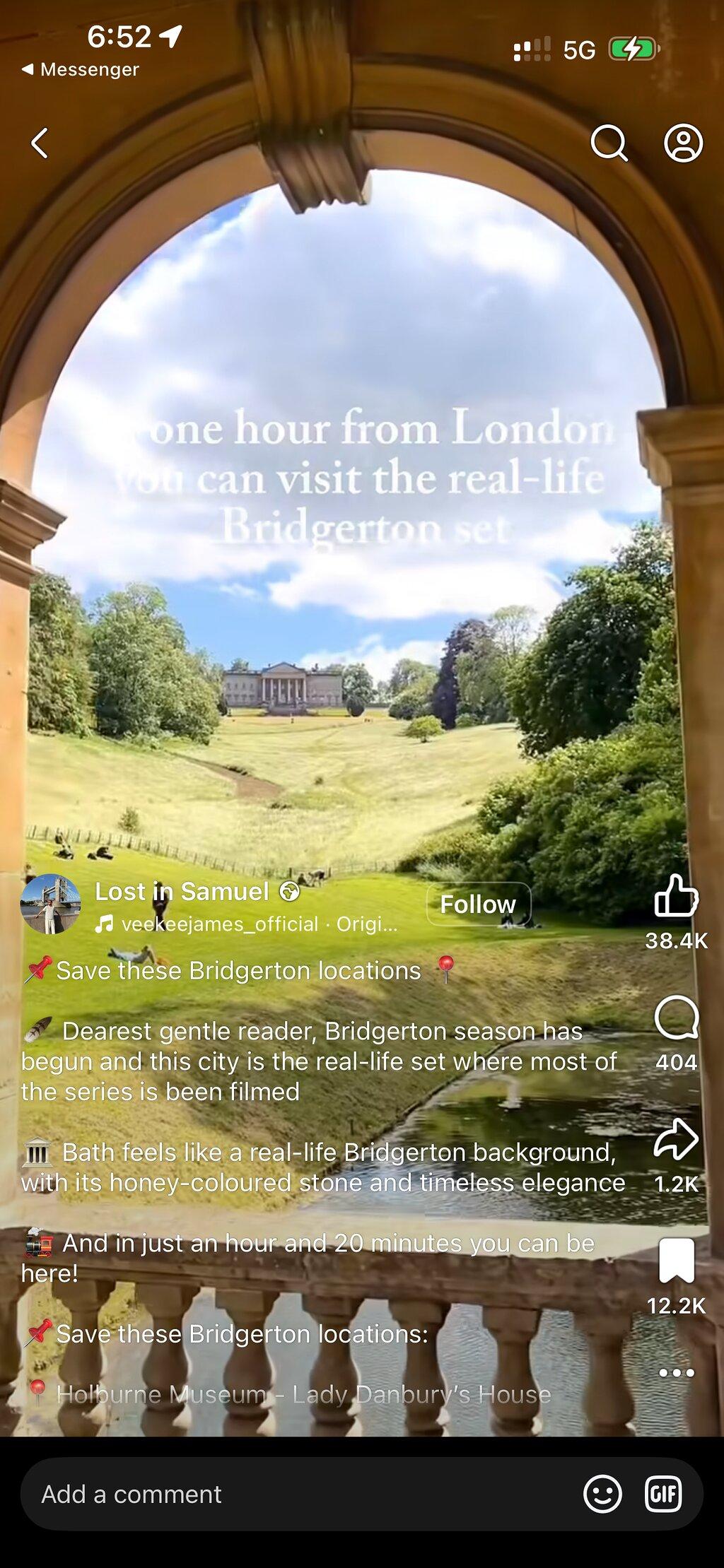Like this reel with thumbs up
Screen dimensions: 724x1568
tap(676, 895)
